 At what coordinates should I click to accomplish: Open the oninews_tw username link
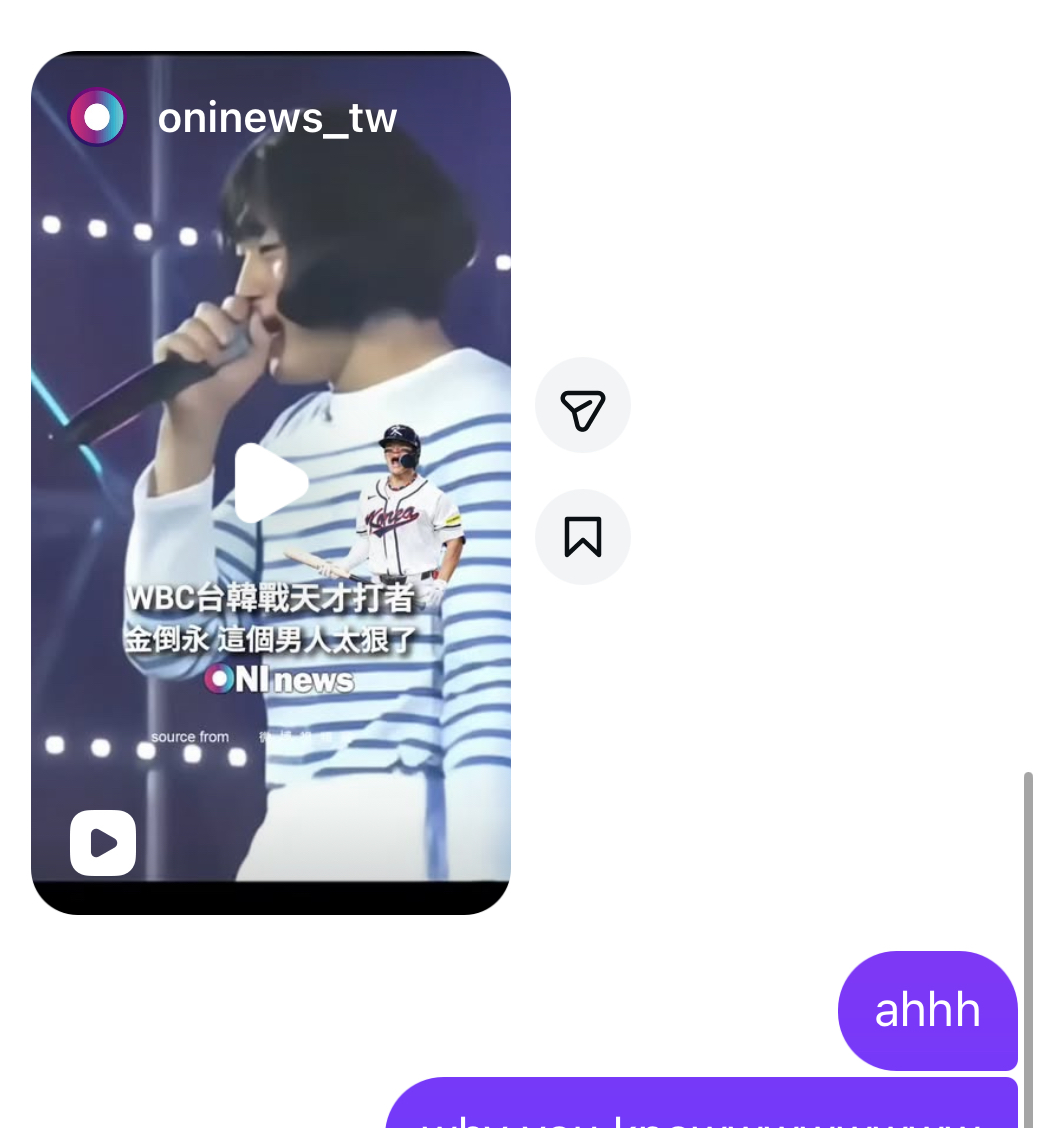pos(277,117)
